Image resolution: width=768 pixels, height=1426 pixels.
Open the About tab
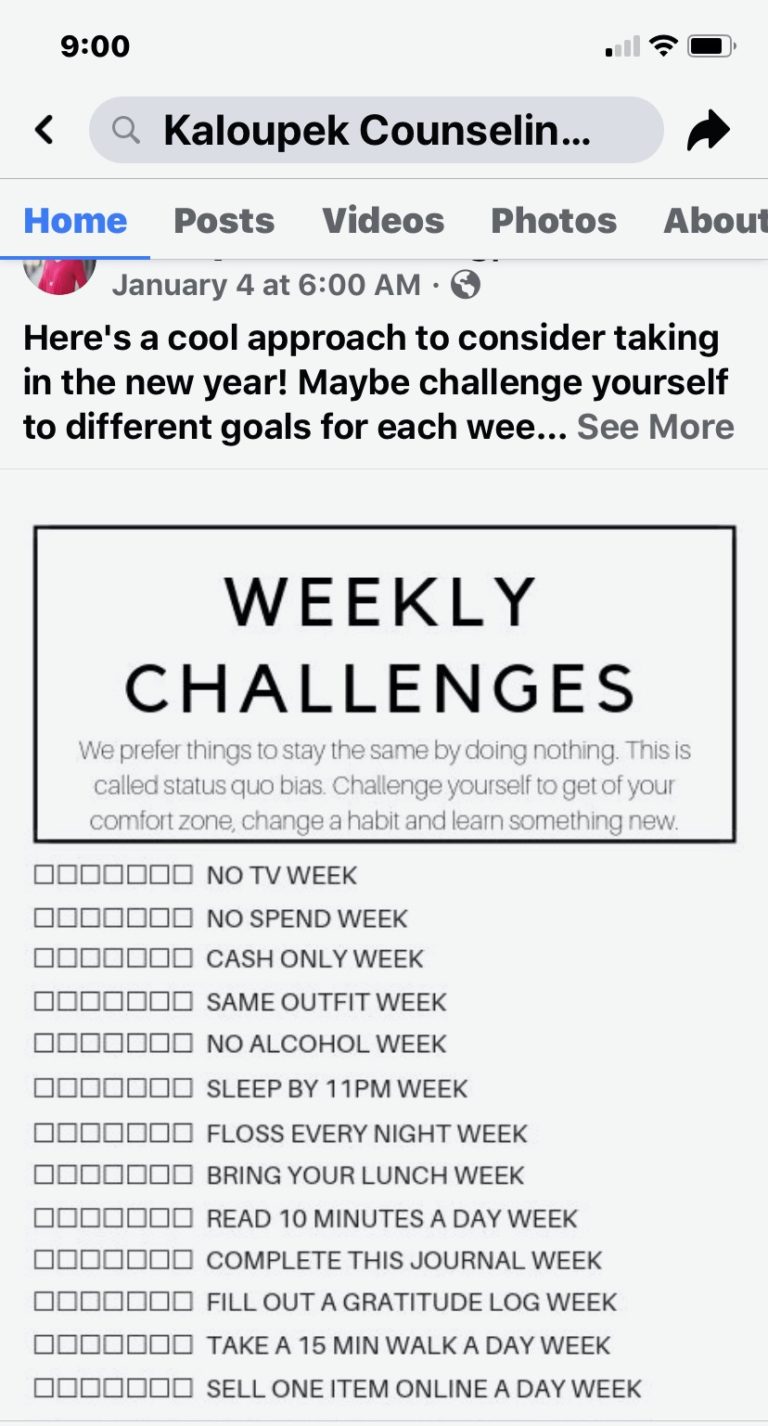(x=714, y=220)
